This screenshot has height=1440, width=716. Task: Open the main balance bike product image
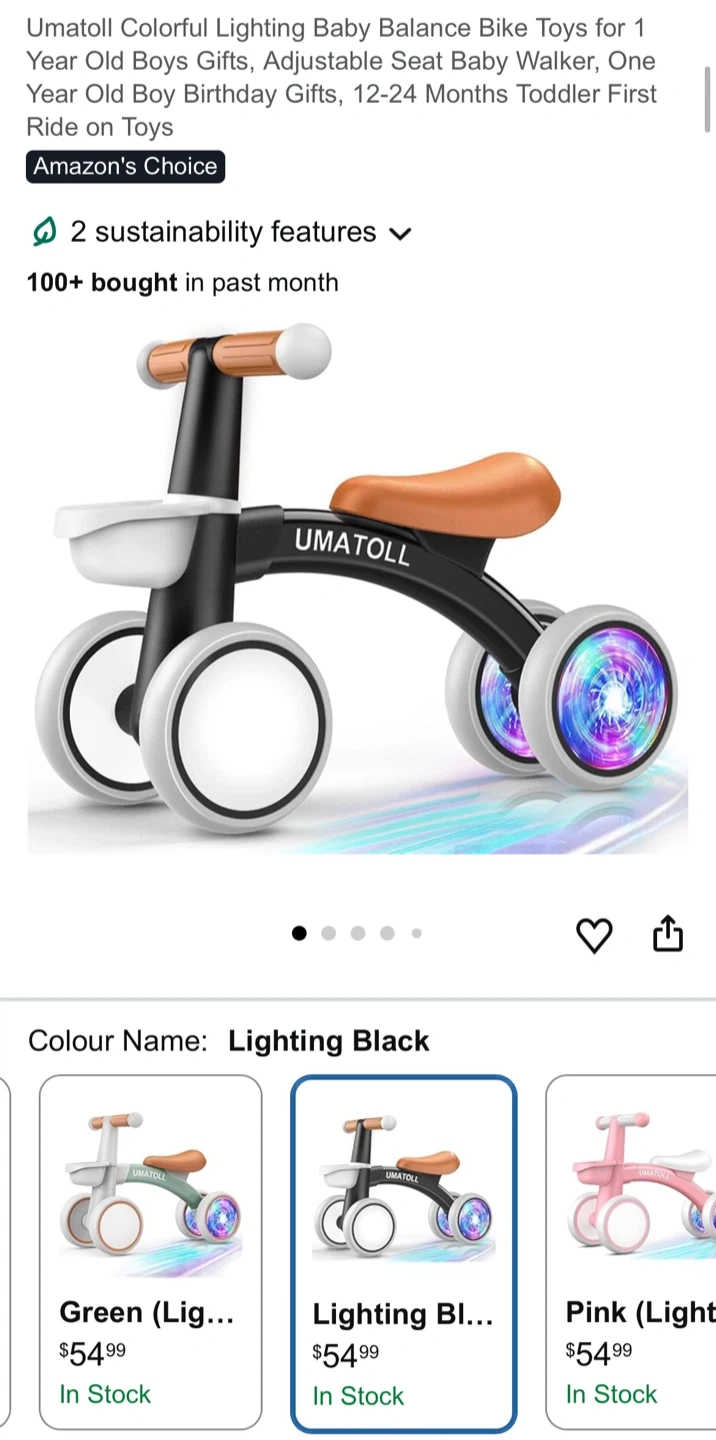357,590
